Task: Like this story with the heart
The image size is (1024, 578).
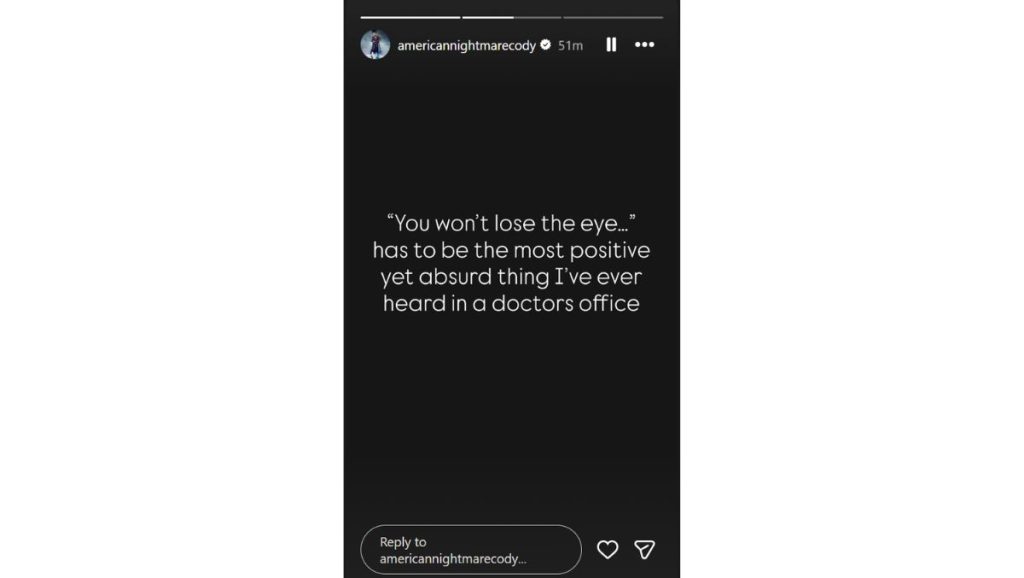Action: [x=607, y=549]
